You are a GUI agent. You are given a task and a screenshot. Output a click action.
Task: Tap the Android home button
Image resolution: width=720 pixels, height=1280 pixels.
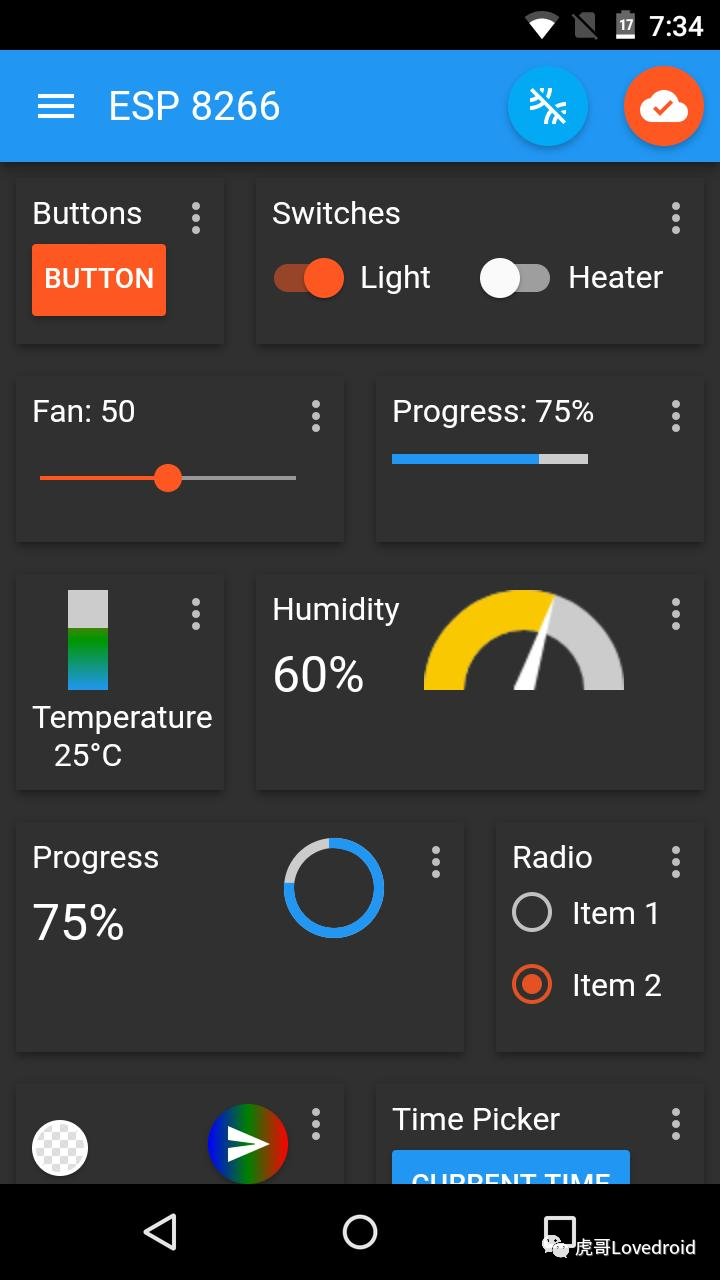pos(359,1232)
